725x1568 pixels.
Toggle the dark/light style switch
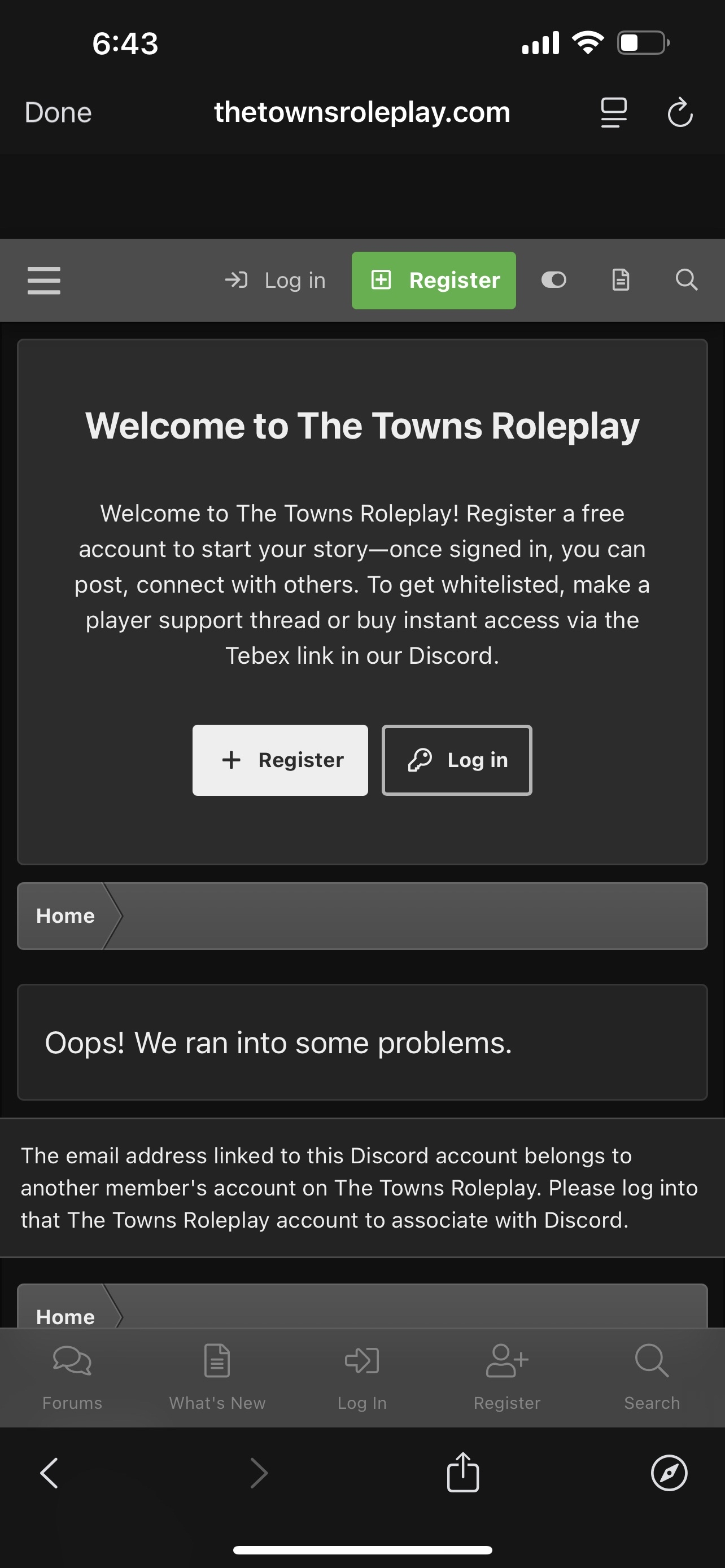[553, 280]
